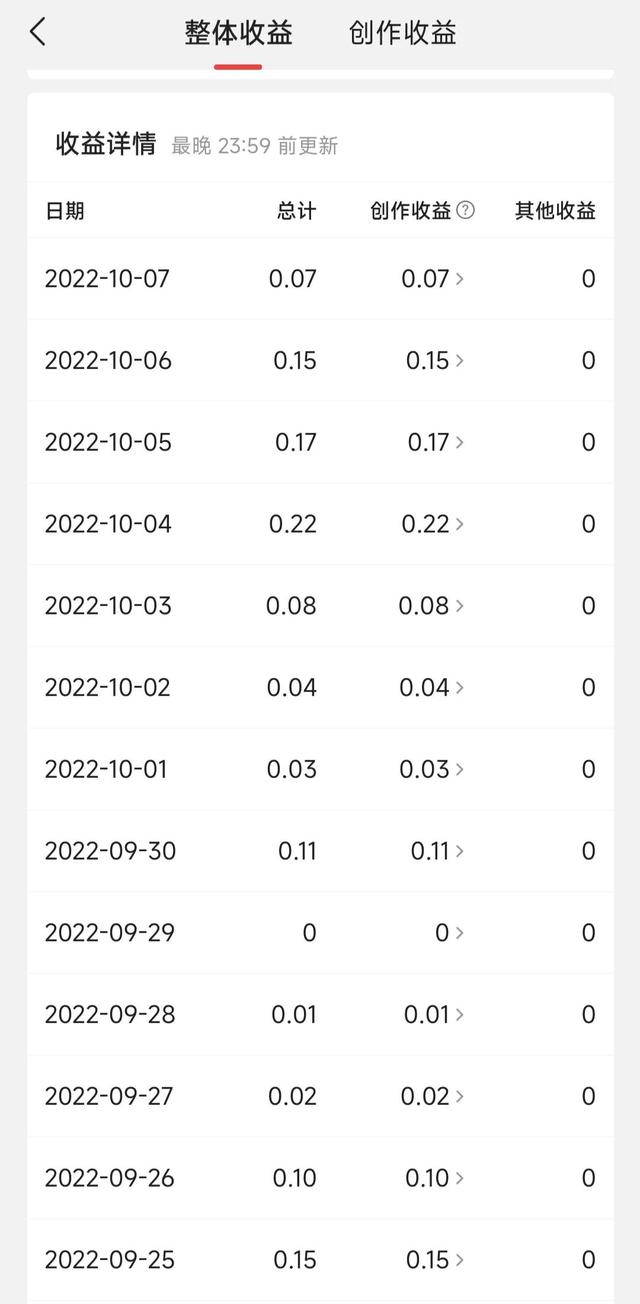
Task: Open 创作收益 entry for 2022-09-30
Action: [x=437, y=851]
